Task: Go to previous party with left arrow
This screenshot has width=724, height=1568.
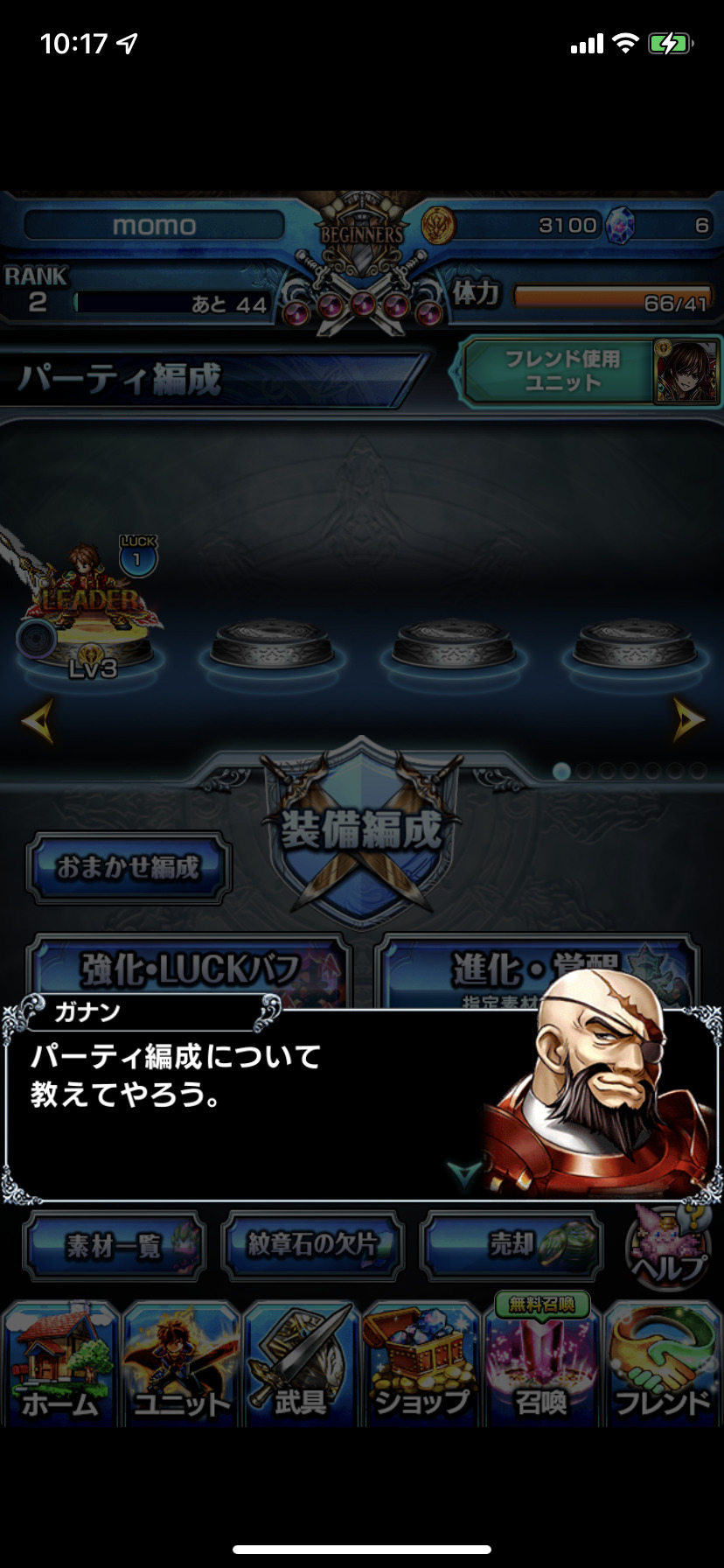Action: point(37,719)
